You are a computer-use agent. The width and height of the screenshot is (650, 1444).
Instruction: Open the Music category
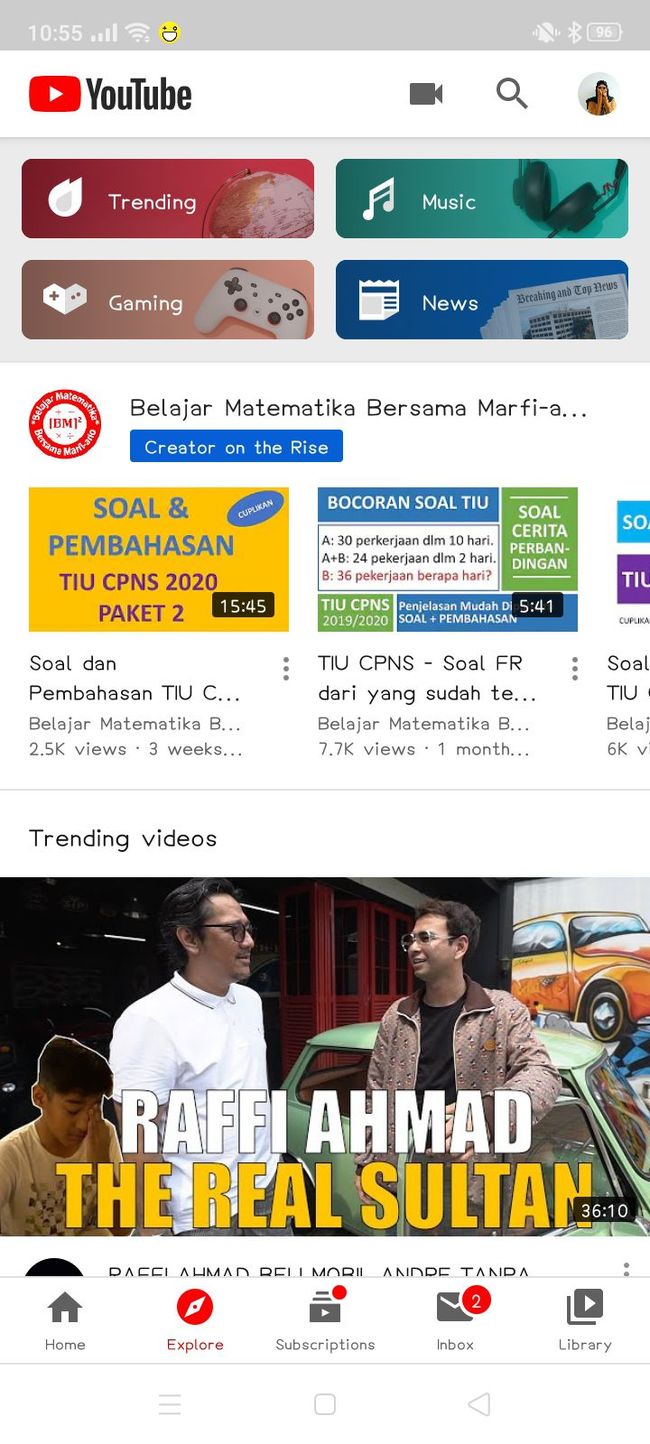pyautogui.click(x=482, y=199)
